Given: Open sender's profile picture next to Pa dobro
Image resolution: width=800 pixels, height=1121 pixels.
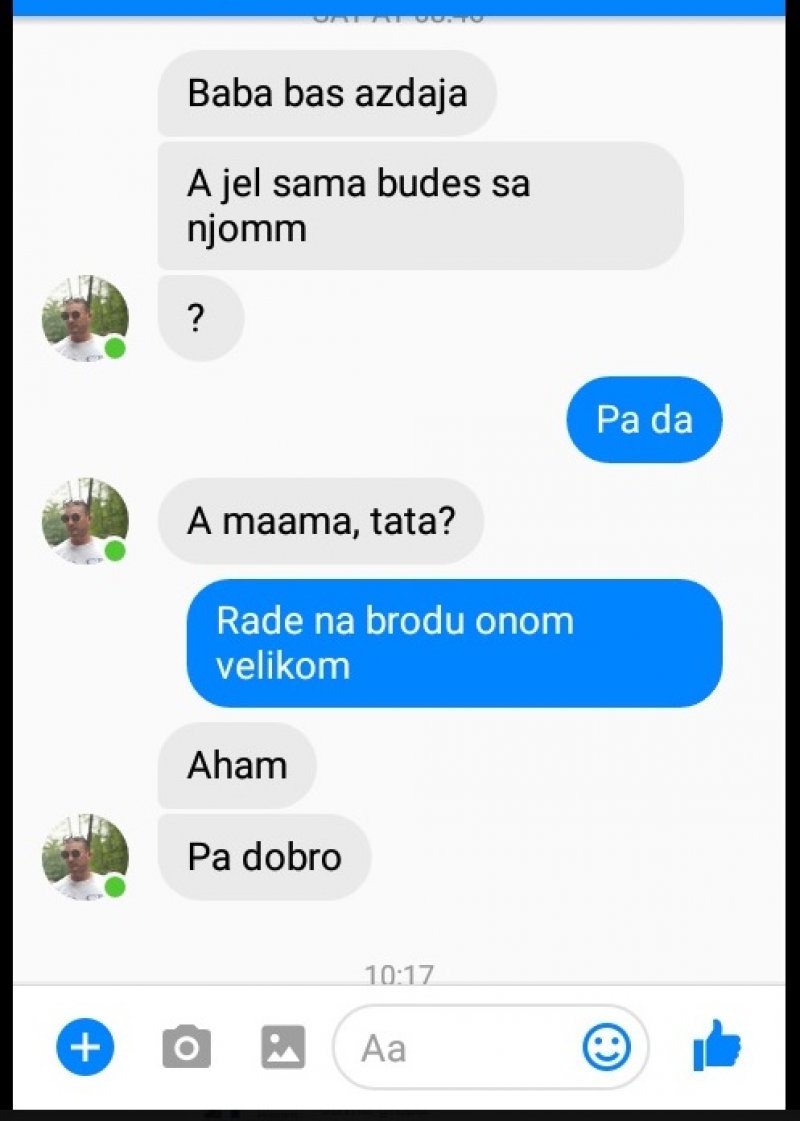Looking at the screenshot, I should (x=85, y=857).
